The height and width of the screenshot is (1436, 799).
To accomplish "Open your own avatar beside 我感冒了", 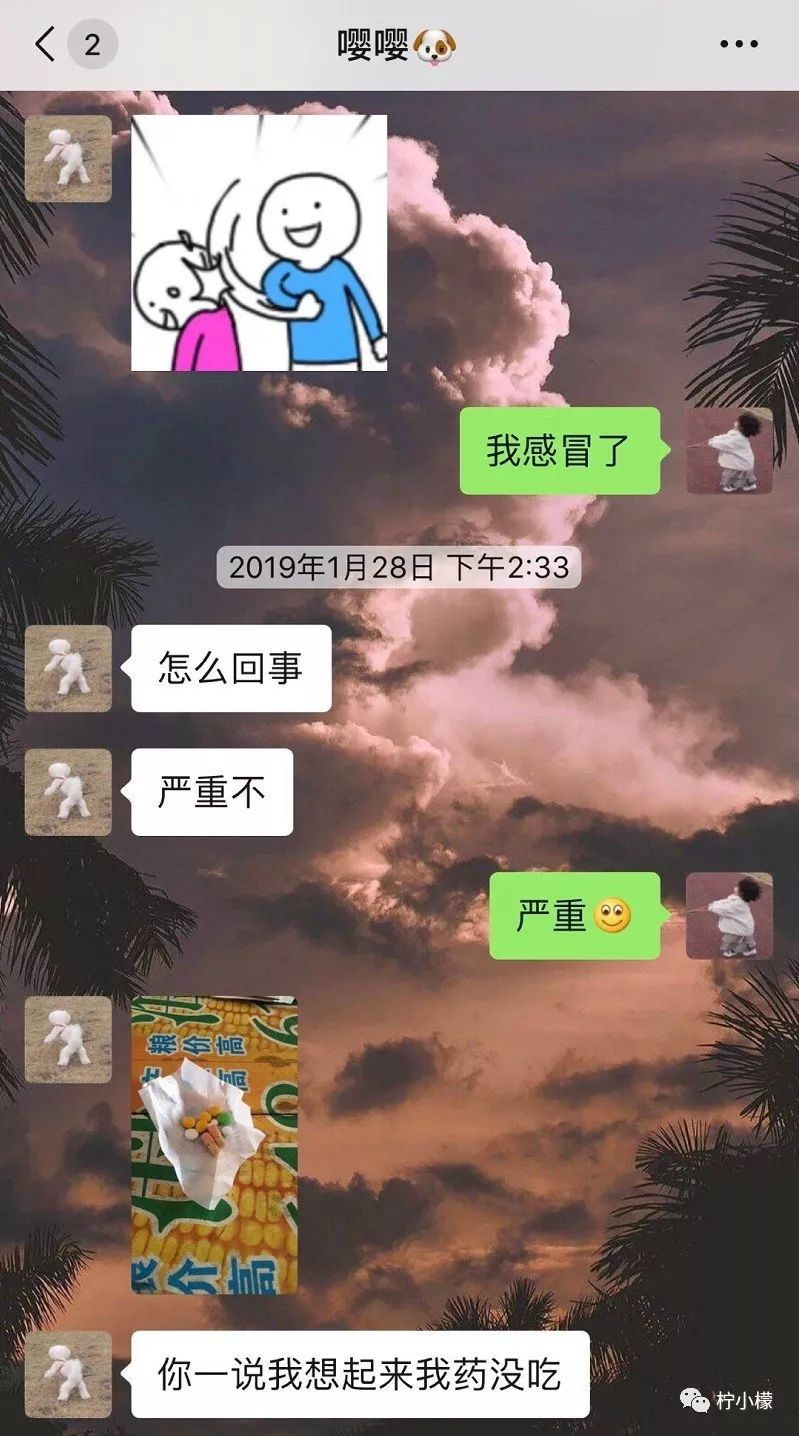I will coord(729,451).
